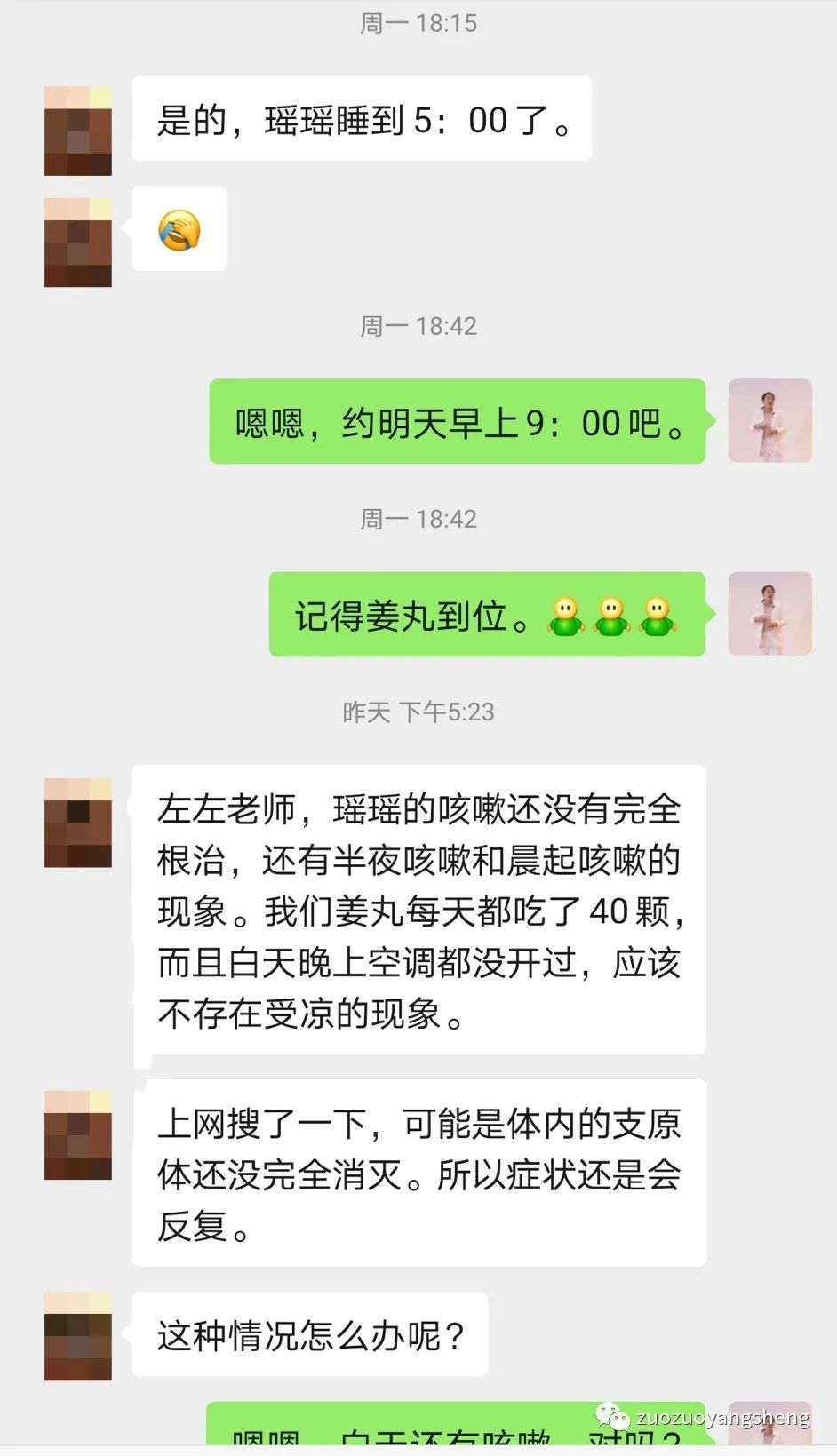Click the Monday 18:15 timestamp
Image resolution: width=837 pixels, height=1456 pixels.
point(418,23)
